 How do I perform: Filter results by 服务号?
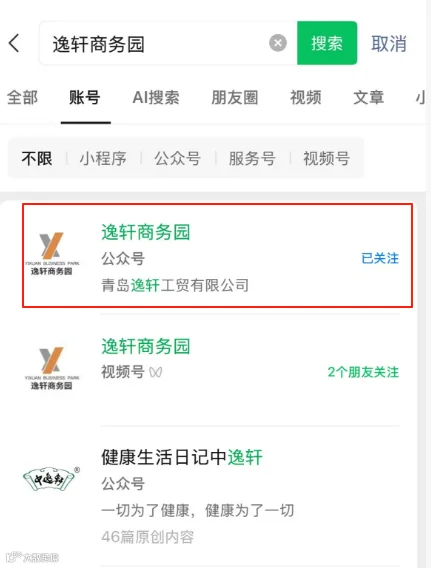click(x=252, y=158)
